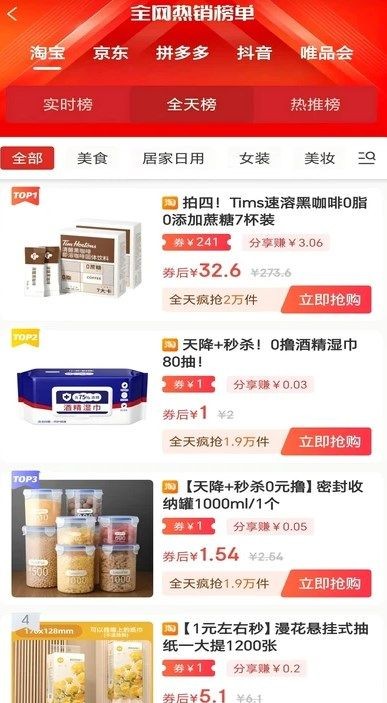Filter by the 女装 category
The height and width of the screenshot is (703, 387).
coord(254,158)
